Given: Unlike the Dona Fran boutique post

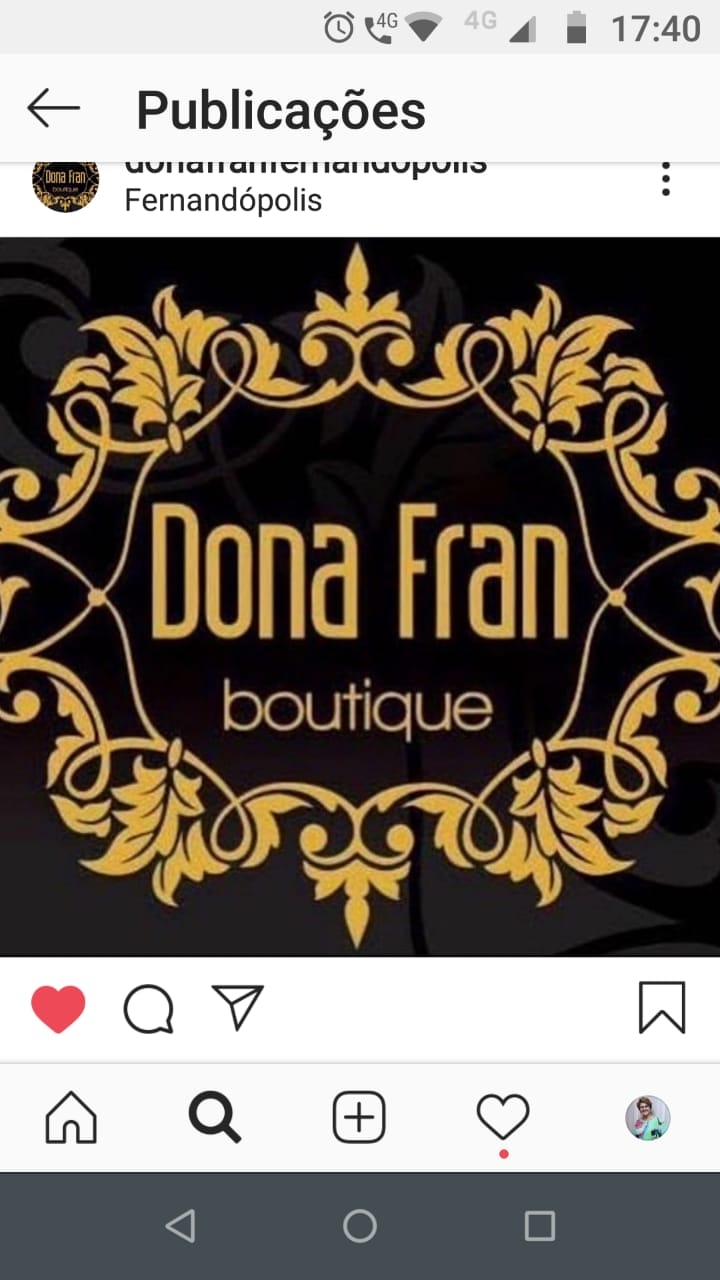Looking at the screenshot, I should click(58, 1008).
